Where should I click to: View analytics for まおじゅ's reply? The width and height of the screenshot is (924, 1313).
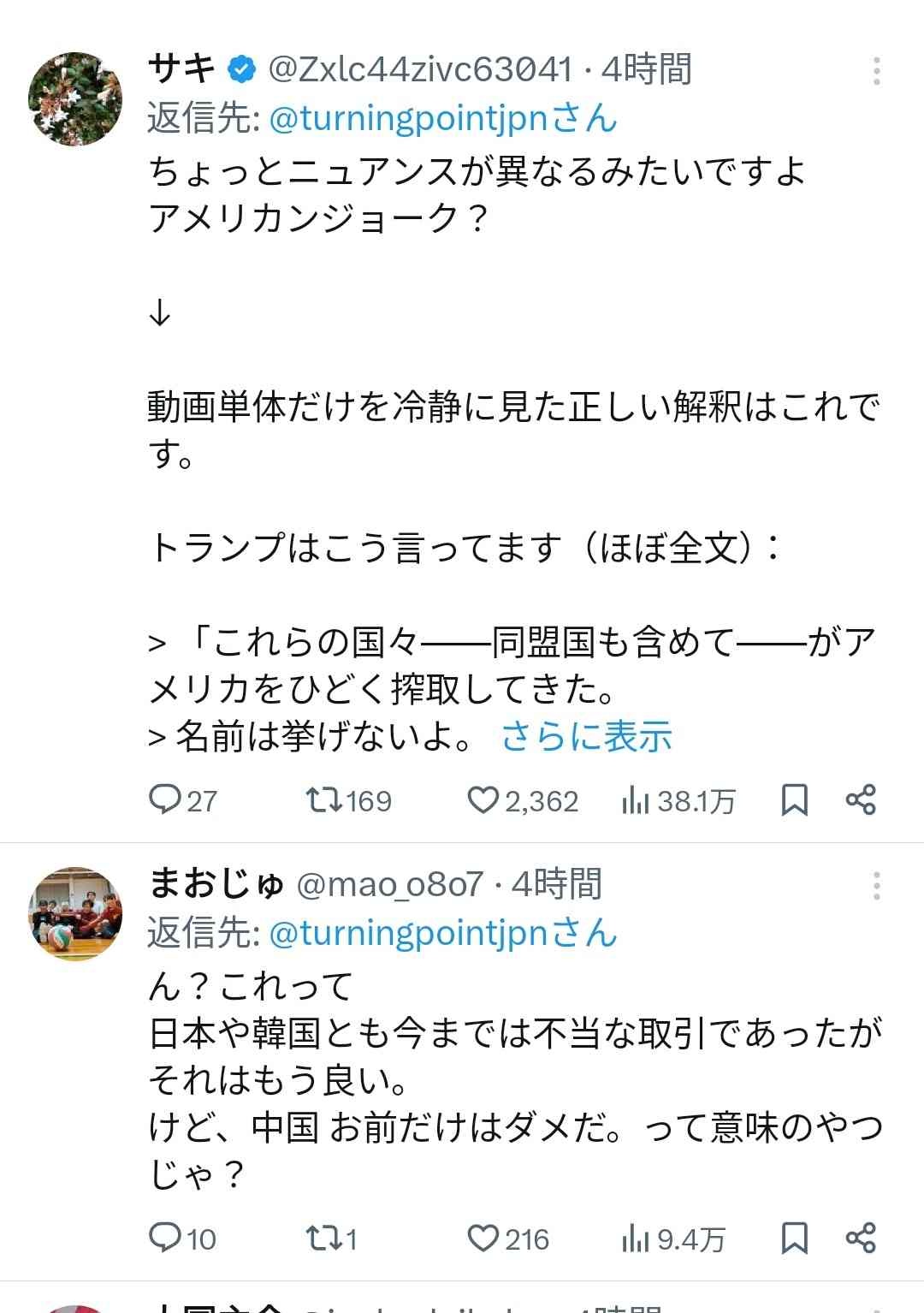click(635, 1238)
